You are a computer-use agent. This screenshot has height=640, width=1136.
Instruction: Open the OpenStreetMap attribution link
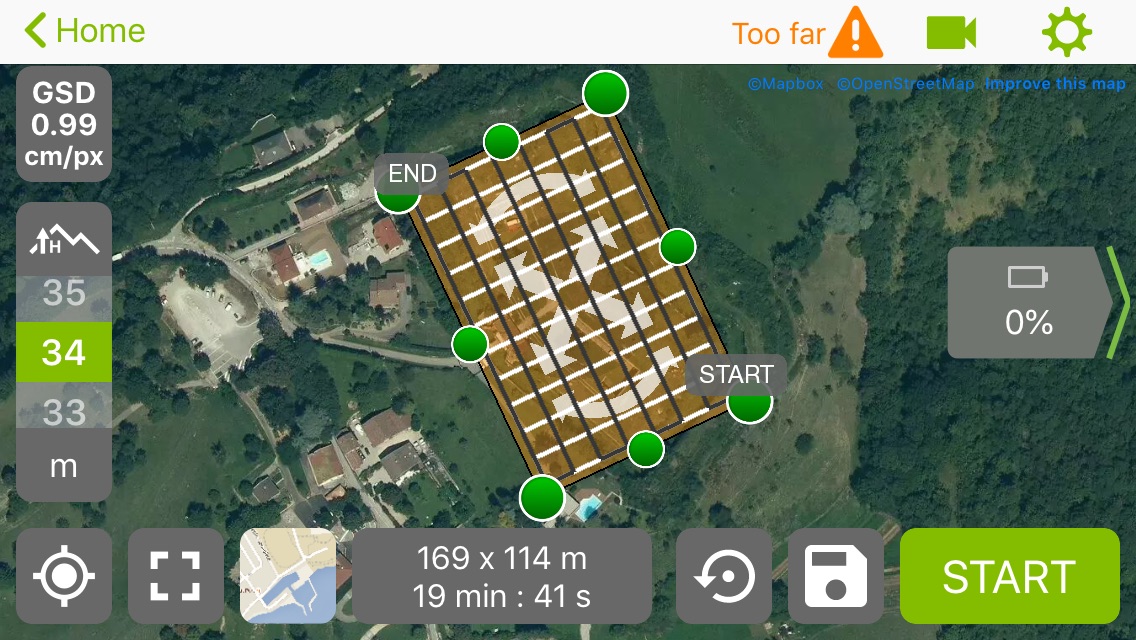905,84
